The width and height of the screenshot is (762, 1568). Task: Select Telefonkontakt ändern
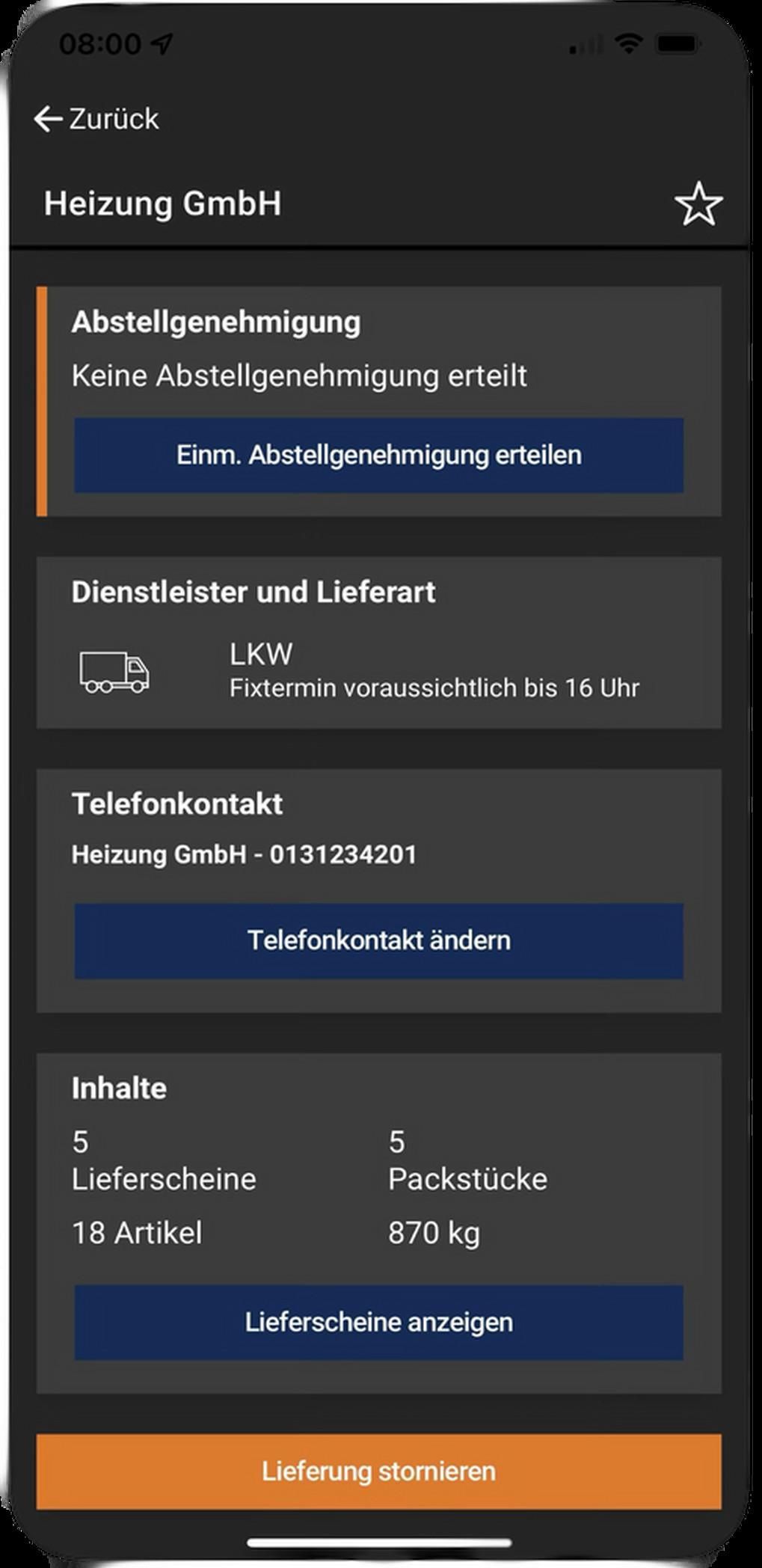378,940
